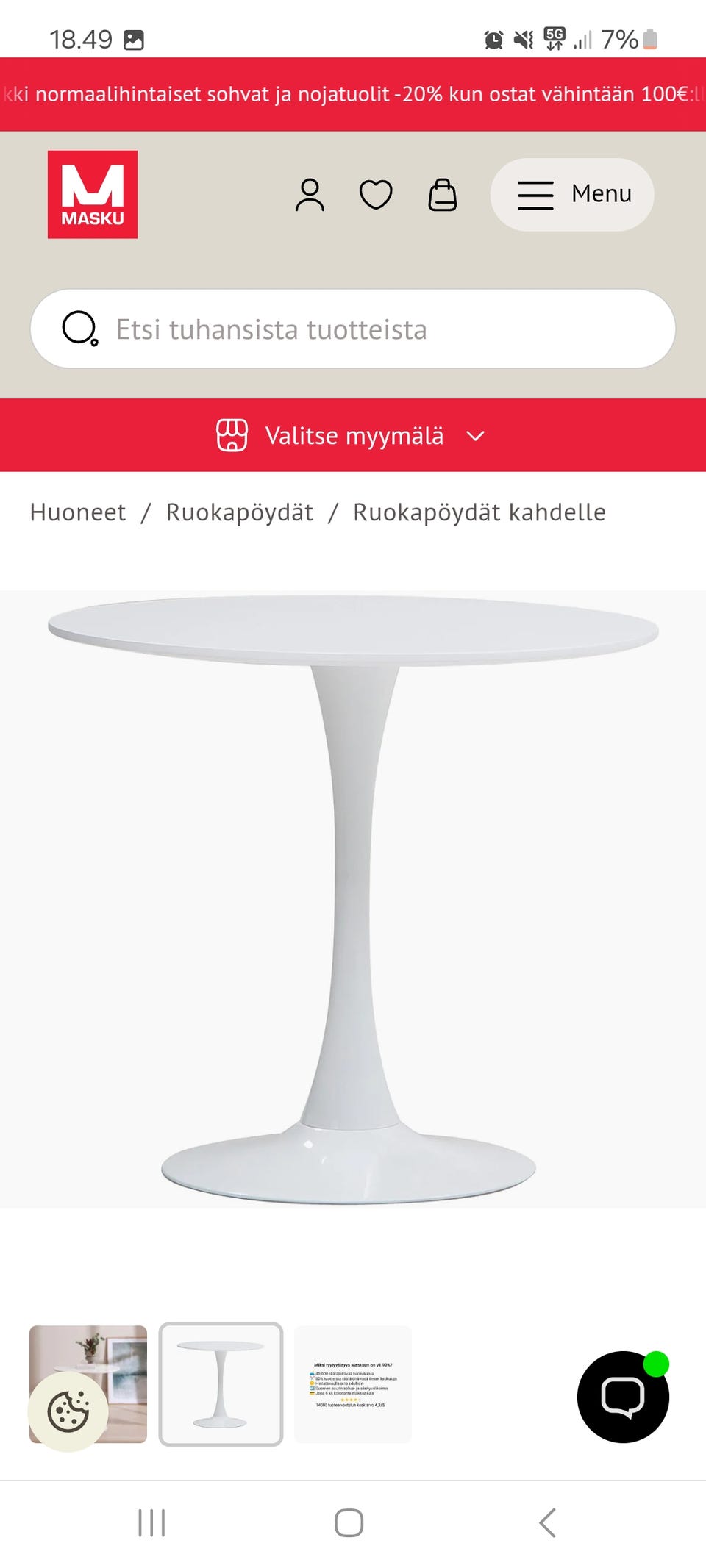
Task: Open the chat bubble icon
Action: (623, 1396)
